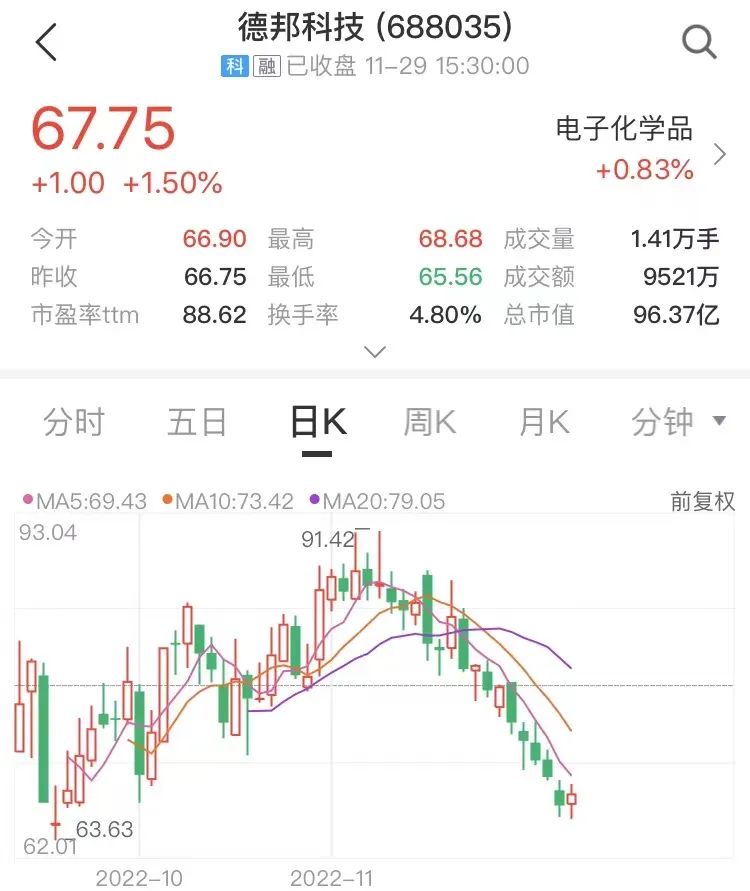Switch to the 月K chart tab
The image size is (750, 891).
544,422
